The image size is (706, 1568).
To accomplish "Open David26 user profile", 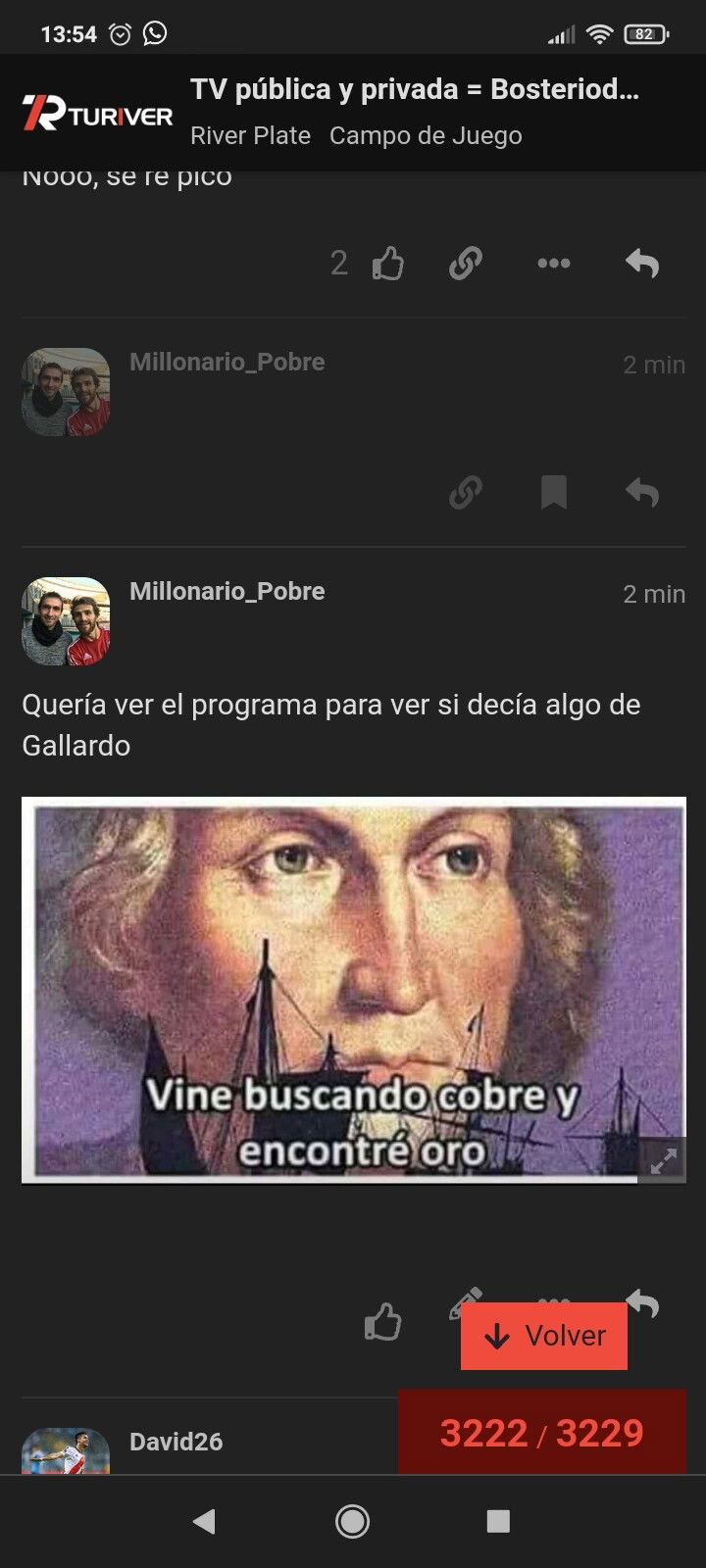I will 176,1442.
